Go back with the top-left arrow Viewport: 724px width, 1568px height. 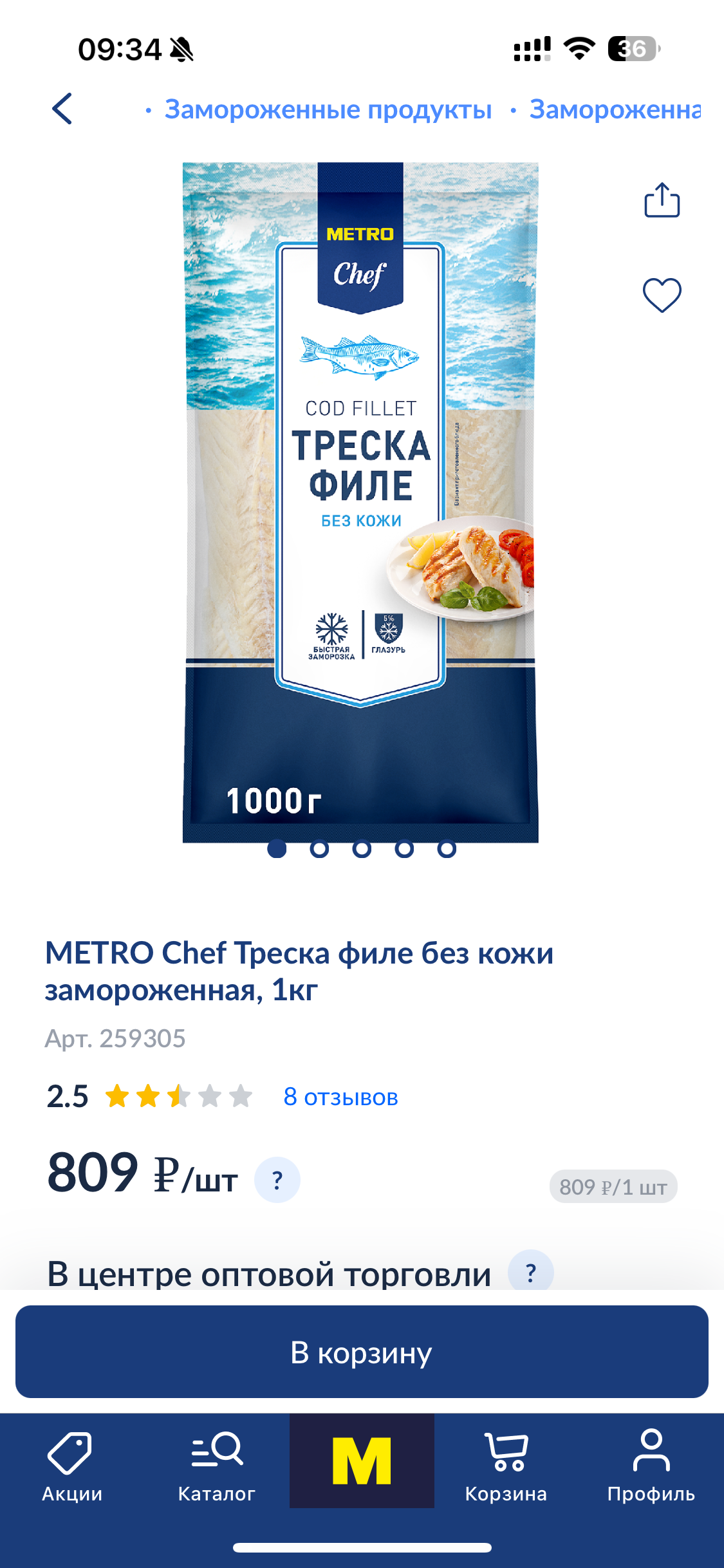pyautogui.click(x=62, y=109)
